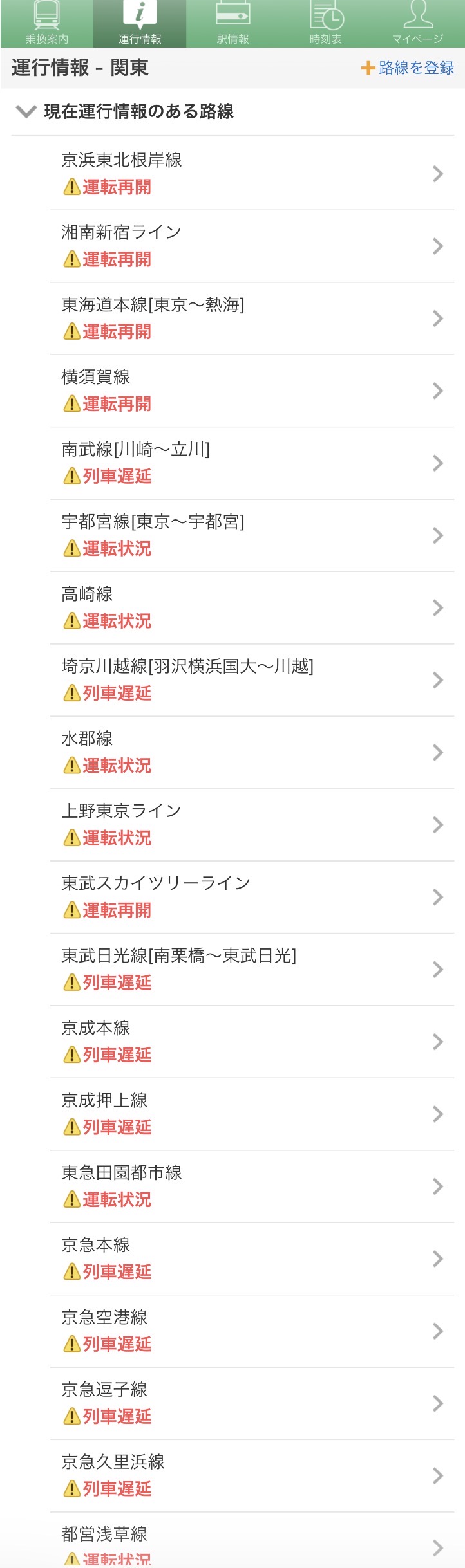
Task: Open the 駅情報 tab
Action: point(232,24)
